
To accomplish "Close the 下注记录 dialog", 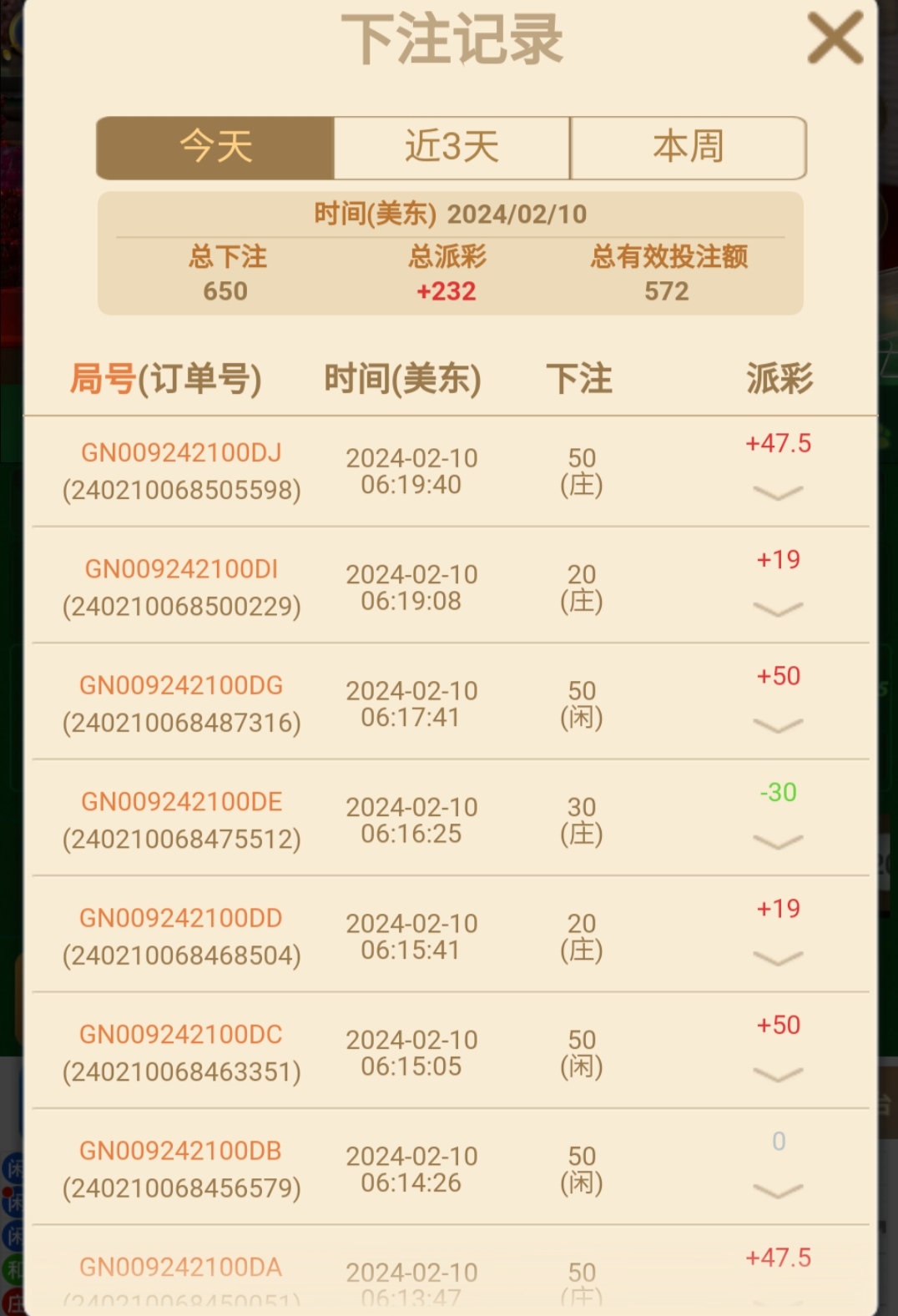I will click(x=835, y=38).
